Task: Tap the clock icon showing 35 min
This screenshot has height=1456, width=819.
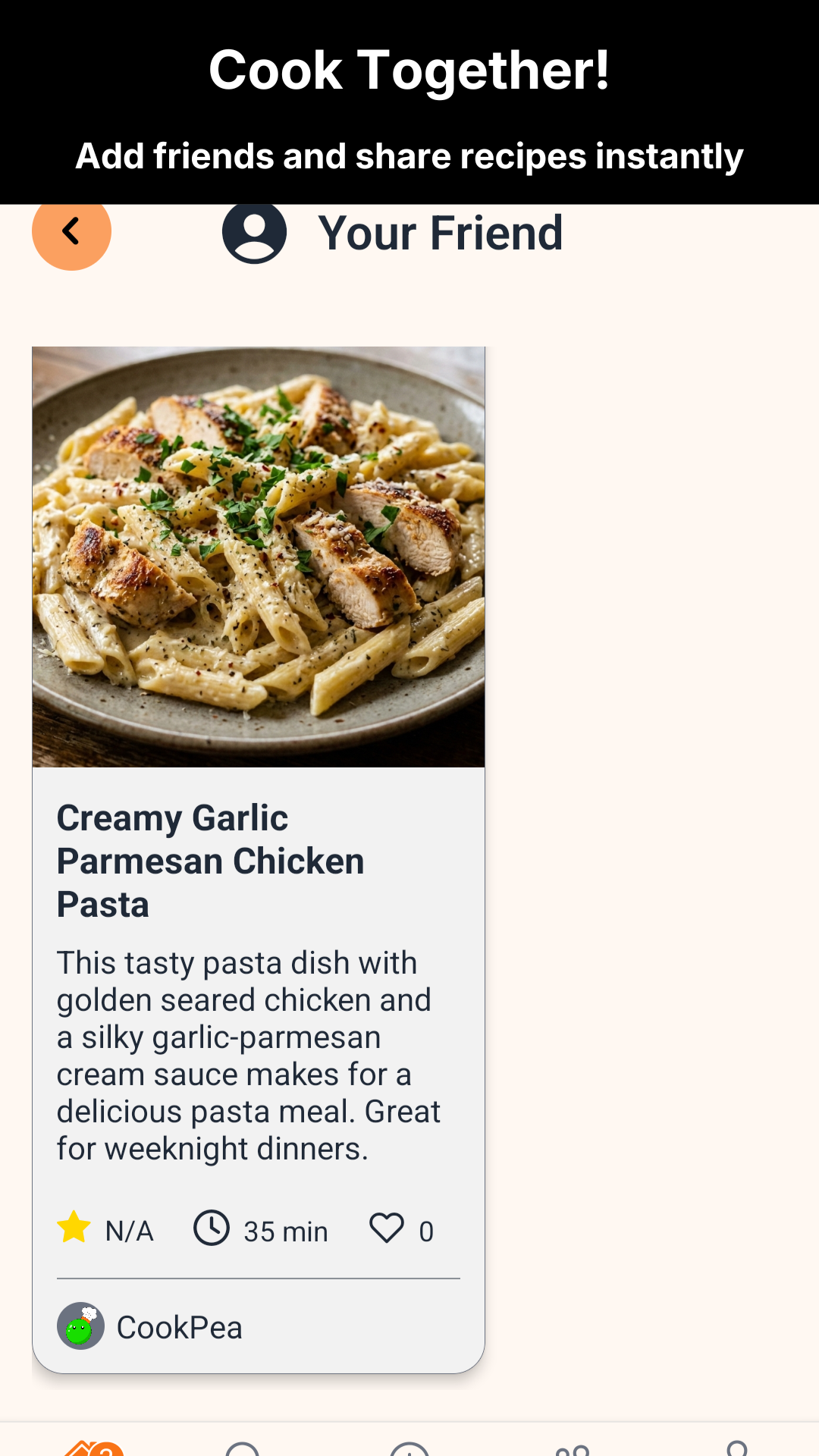Action: 212,1230
